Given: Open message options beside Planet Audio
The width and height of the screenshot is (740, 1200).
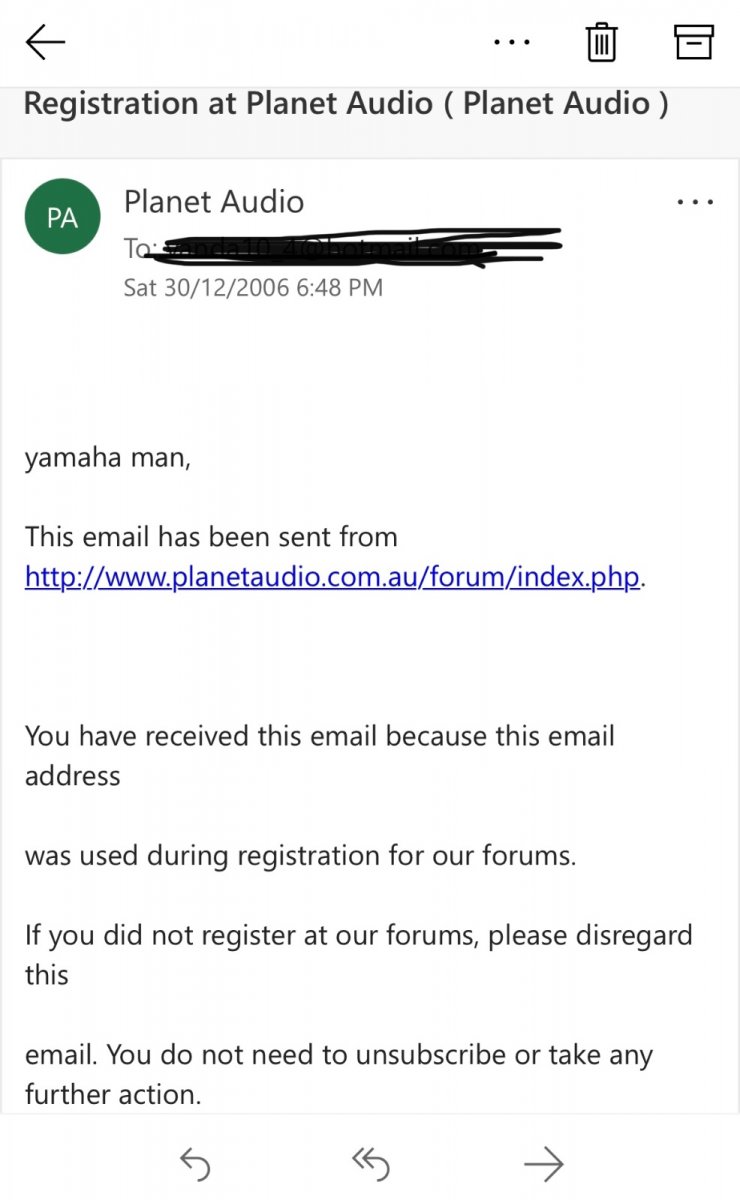Looking at the screenshot, I should tap(695, 202).
